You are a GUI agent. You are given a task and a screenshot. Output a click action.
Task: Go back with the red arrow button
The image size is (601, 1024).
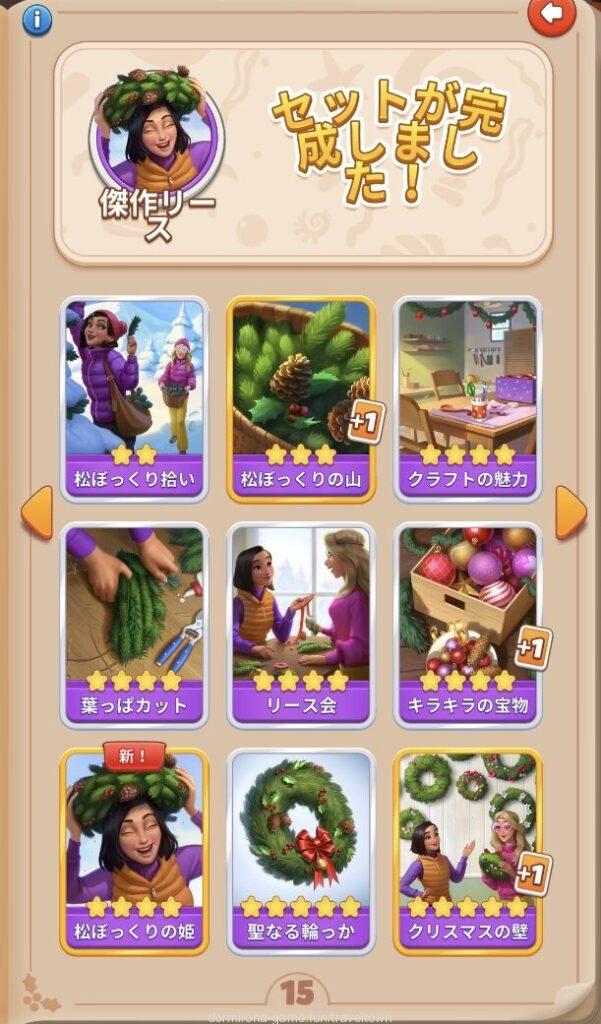[552, 15]
